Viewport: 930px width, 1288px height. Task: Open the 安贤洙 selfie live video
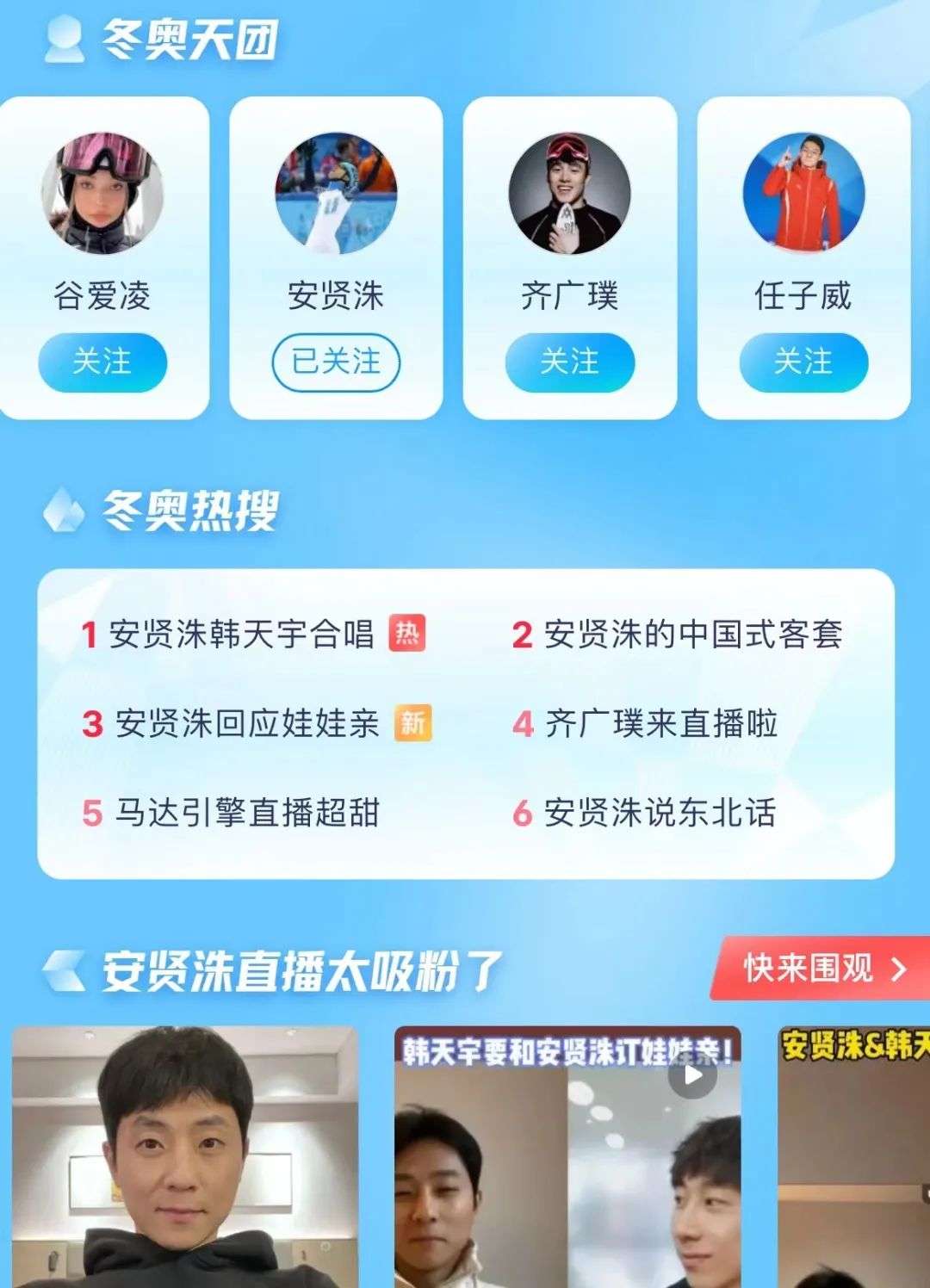[184, 1158]
